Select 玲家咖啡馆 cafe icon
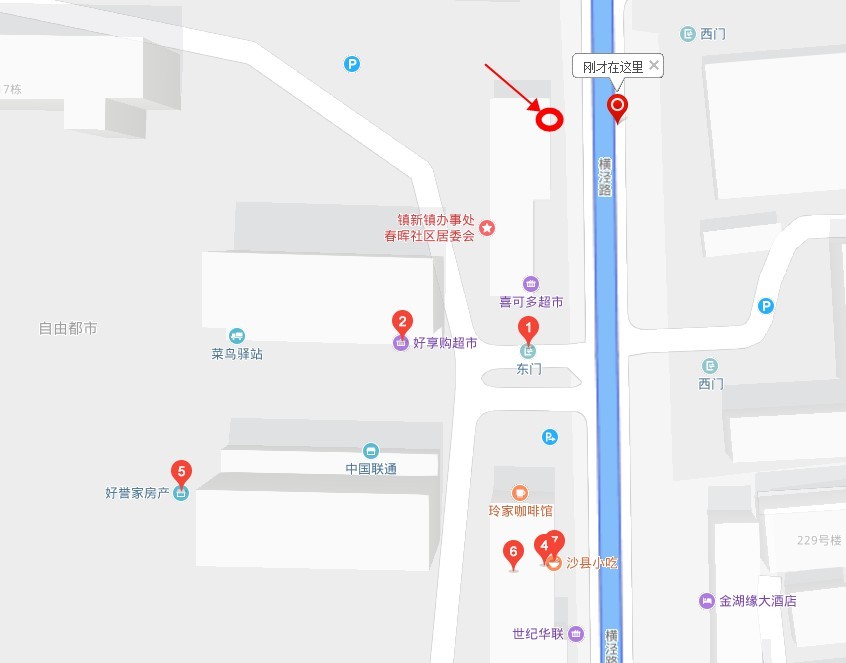This screenshot has width=846, height=663. [x=519, y=492]
